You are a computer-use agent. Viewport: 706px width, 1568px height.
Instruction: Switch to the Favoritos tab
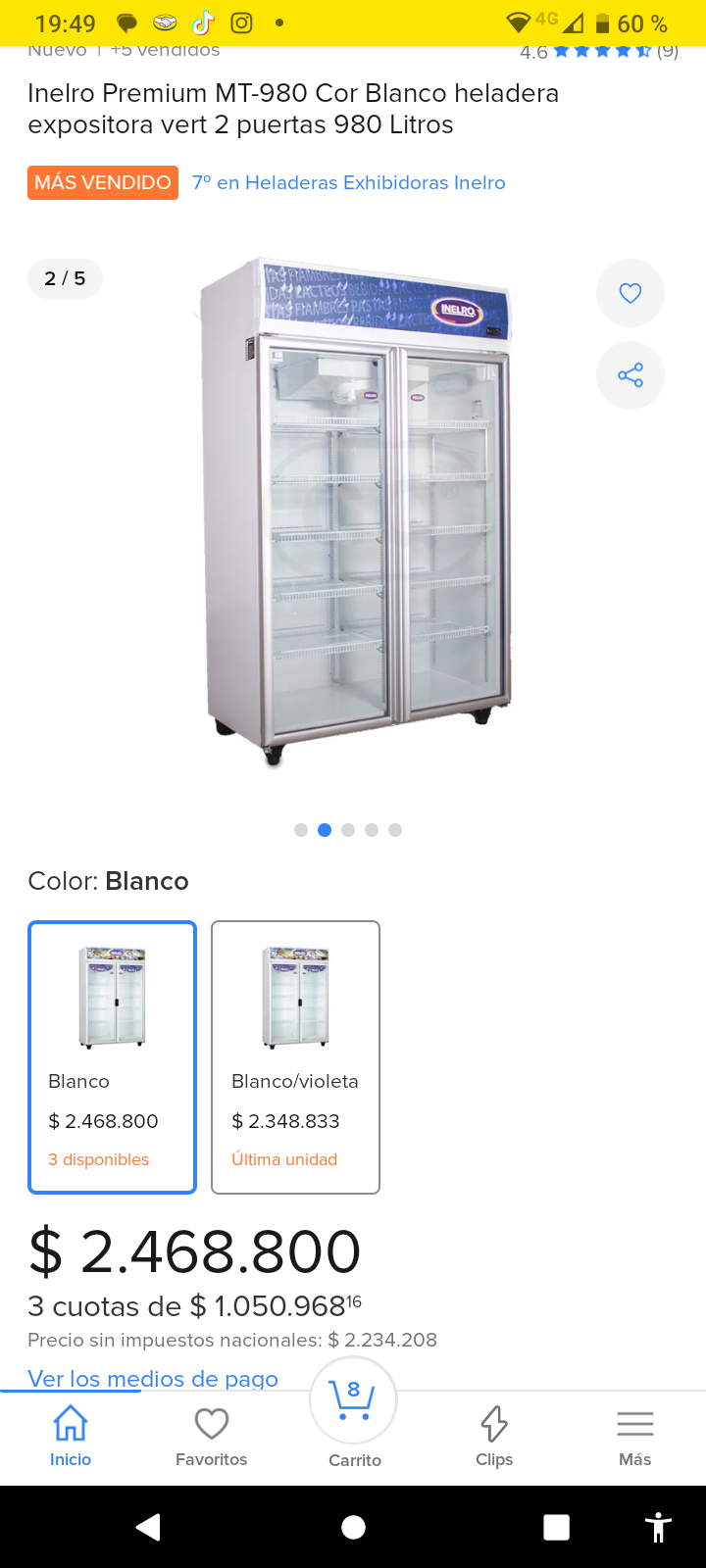point(211,1437)
